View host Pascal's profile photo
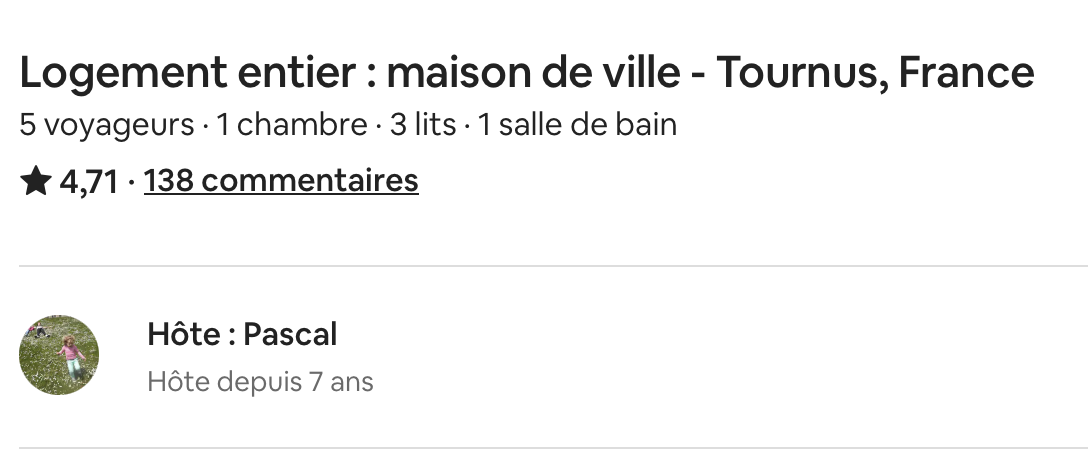 [59, 355]
